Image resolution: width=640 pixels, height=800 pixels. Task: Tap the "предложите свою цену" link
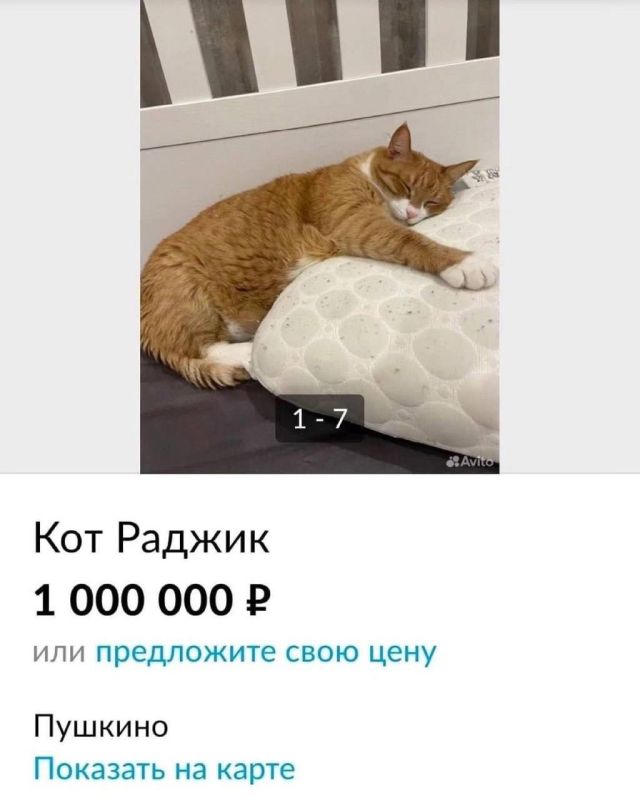[x=266, y=653]
